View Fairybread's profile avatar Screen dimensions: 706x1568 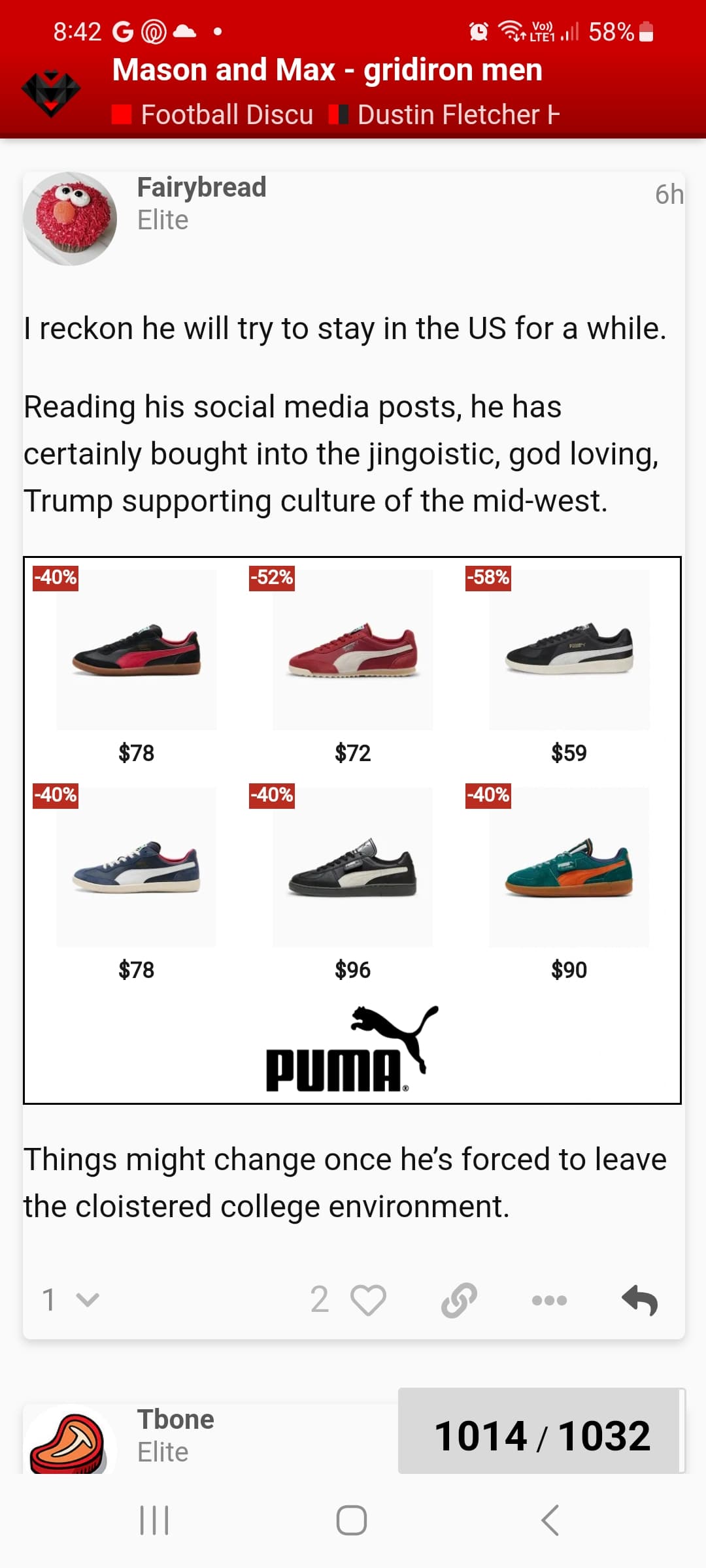[x=70, y=218]
